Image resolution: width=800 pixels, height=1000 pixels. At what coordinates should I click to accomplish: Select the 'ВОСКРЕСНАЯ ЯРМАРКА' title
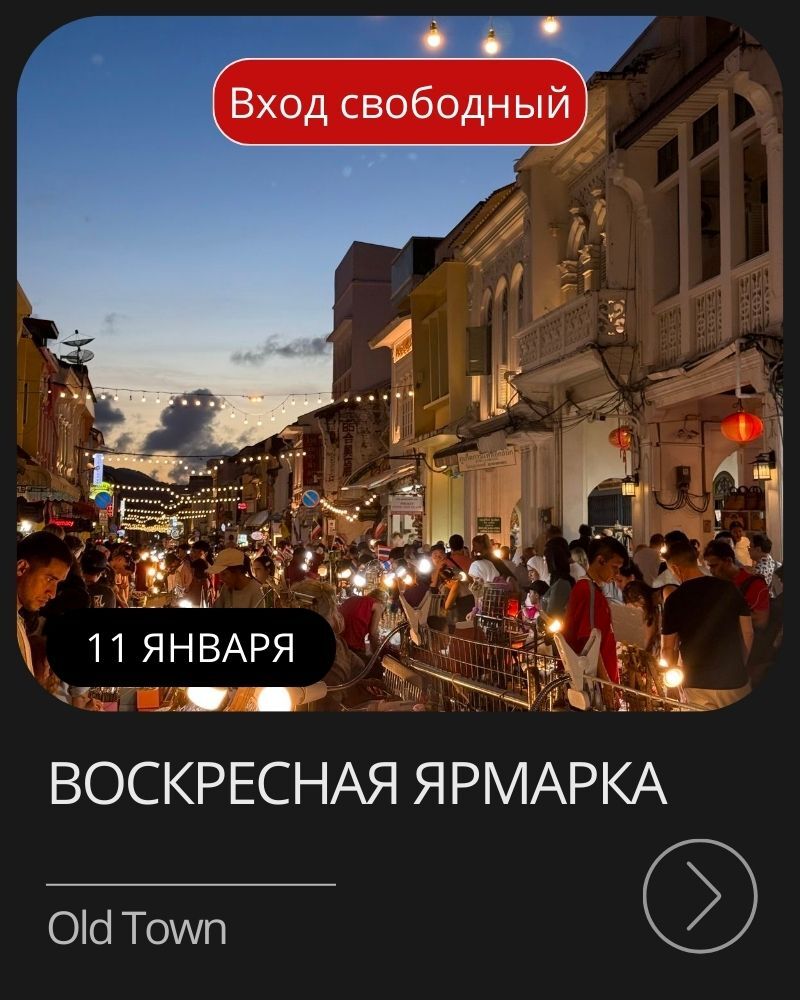tap(355, 784)
